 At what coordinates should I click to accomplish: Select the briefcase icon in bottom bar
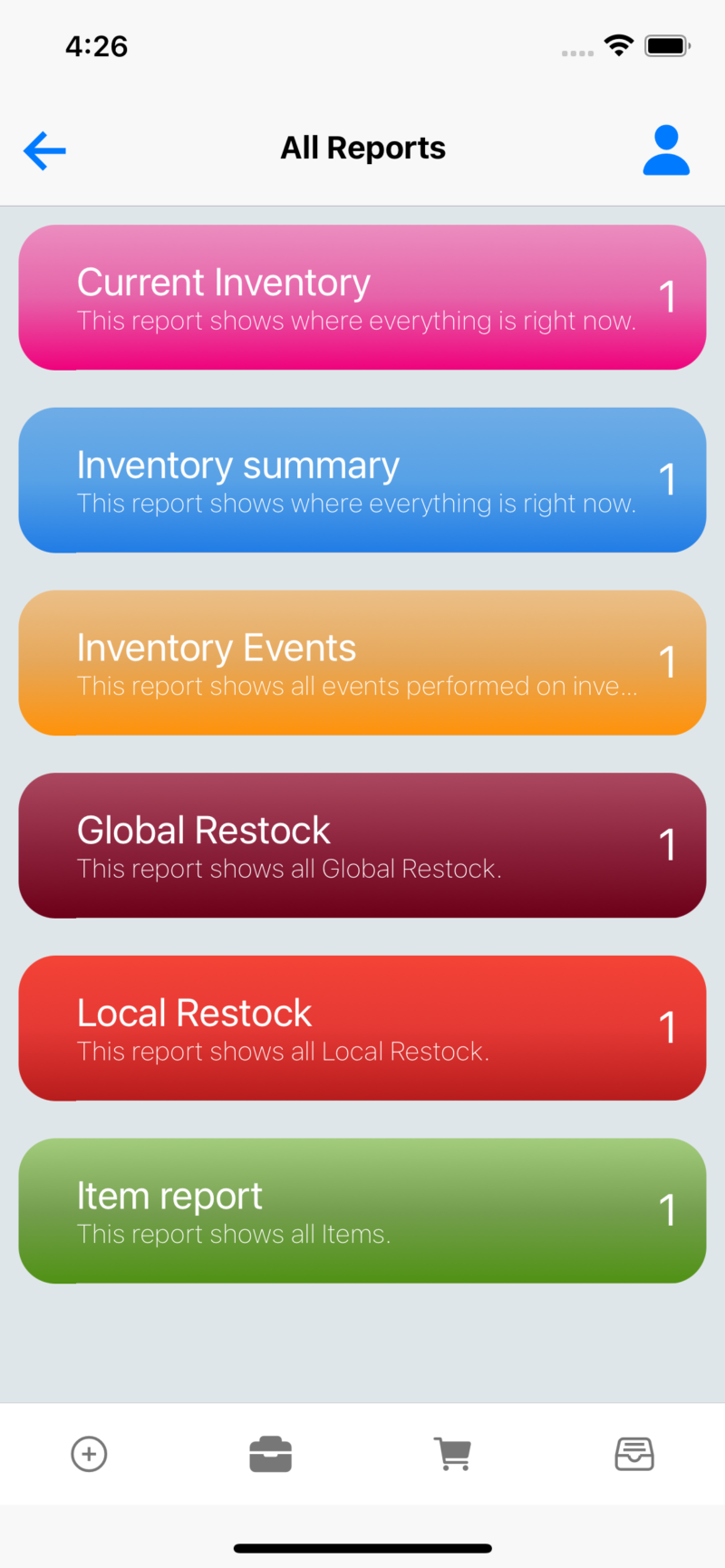coord(270,1454)
